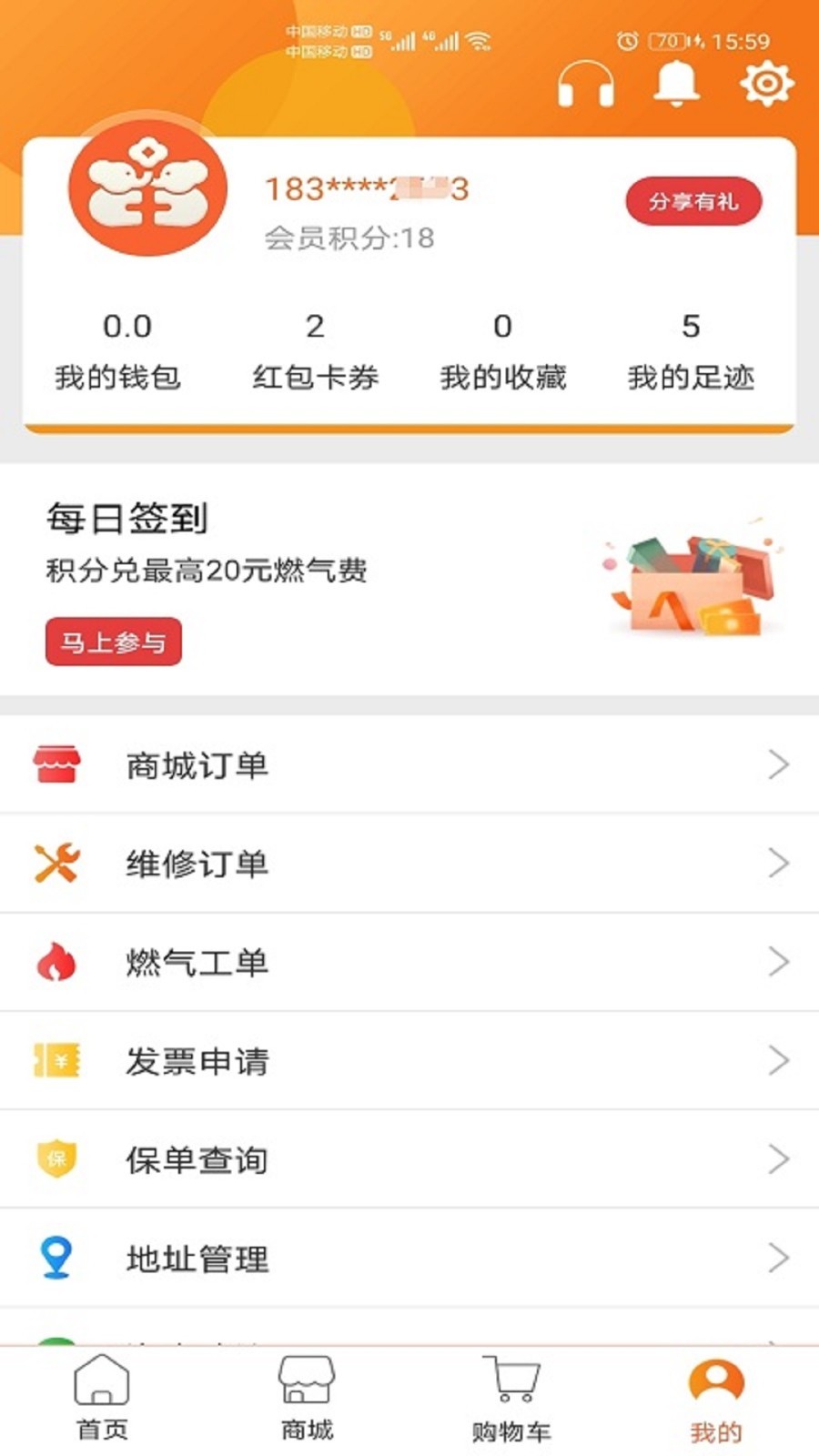Open 保单查询 row
This screenshot has height=1456, width=819.
(409, 1159)
